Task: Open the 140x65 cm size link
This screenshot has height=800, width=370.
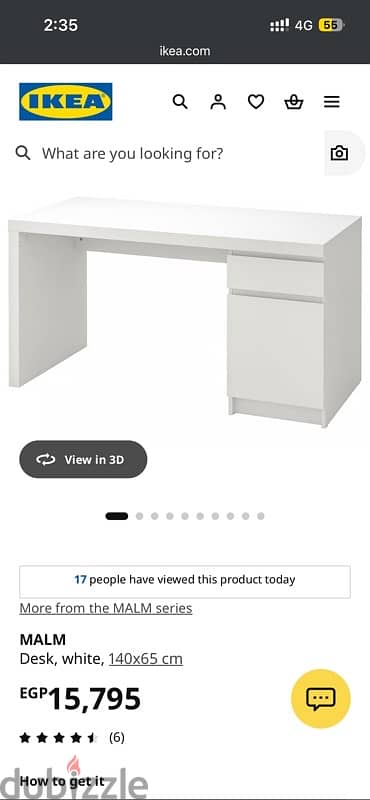Action: pyautogui.click(x=145, y=659)
